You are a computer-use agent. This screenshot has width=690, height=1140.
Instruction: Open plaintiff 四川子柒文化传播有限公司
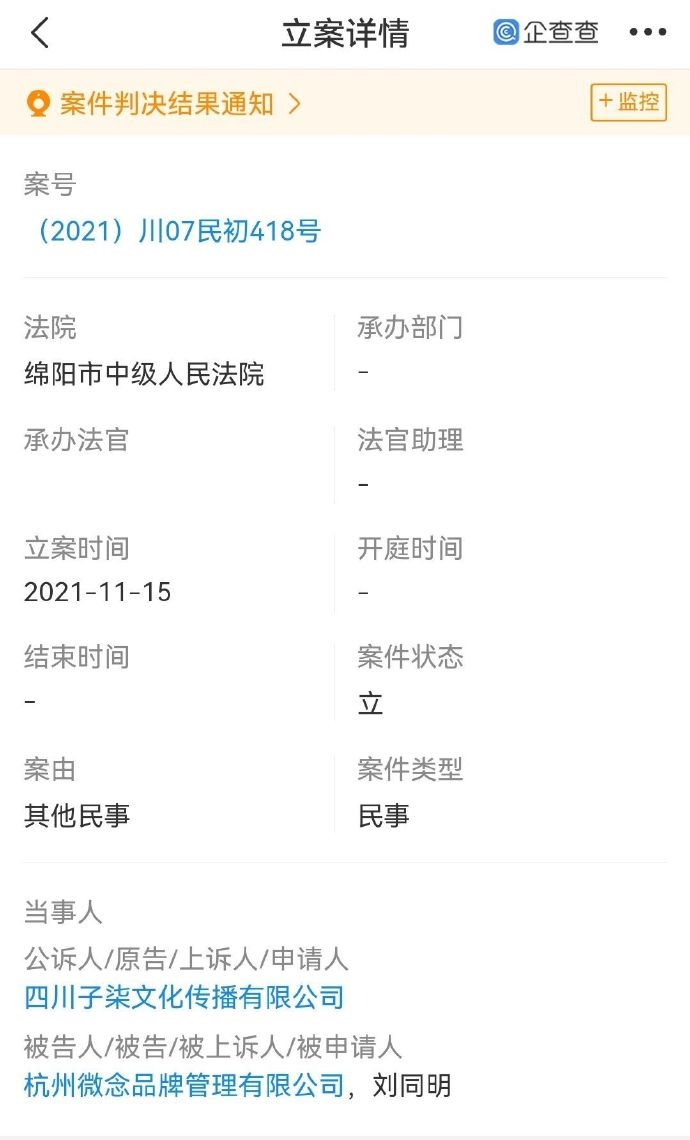click(184, 997)
